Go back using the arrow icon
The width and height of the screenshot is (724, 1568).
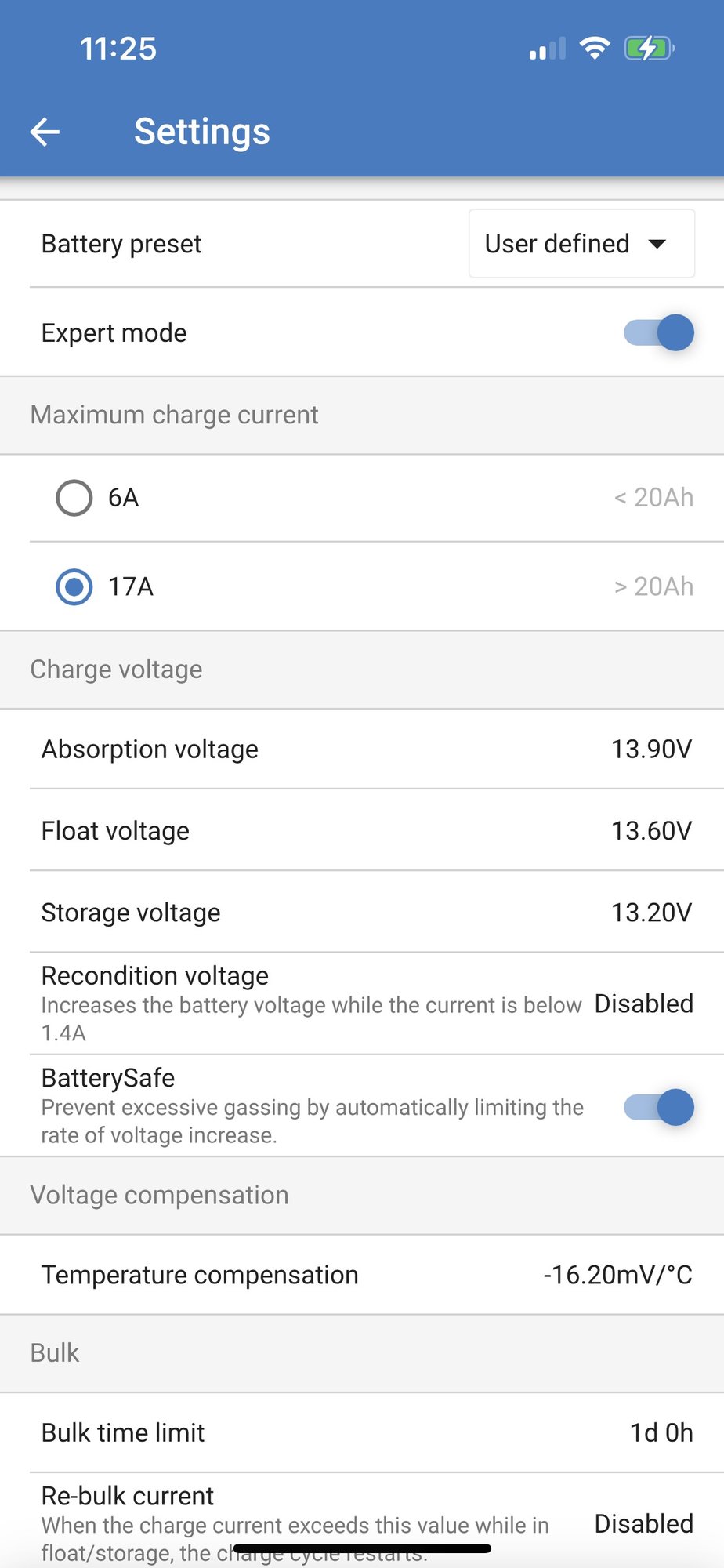click(x=45, y=132)
